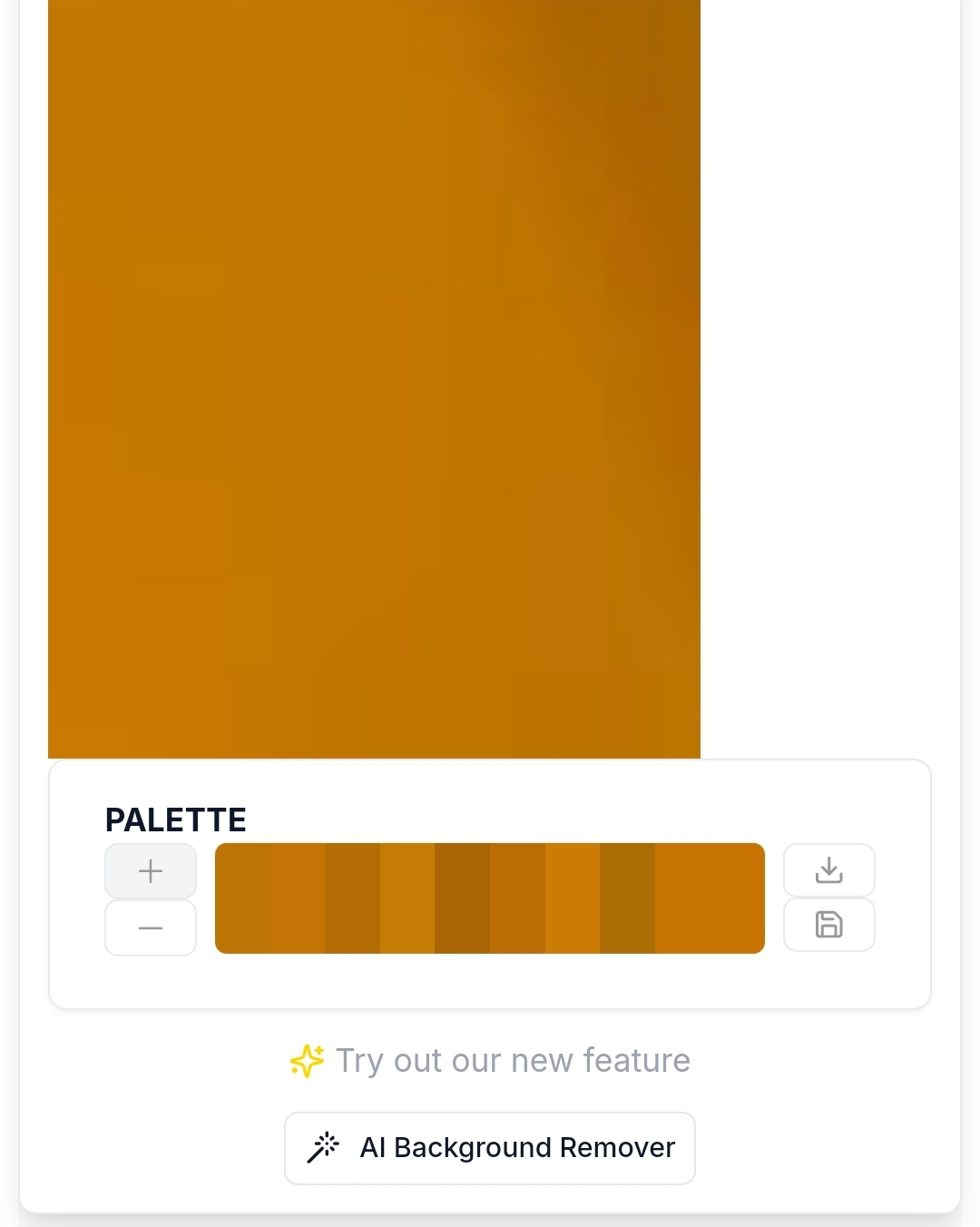Select the last wide orange swatch

(x=710, y=898)
